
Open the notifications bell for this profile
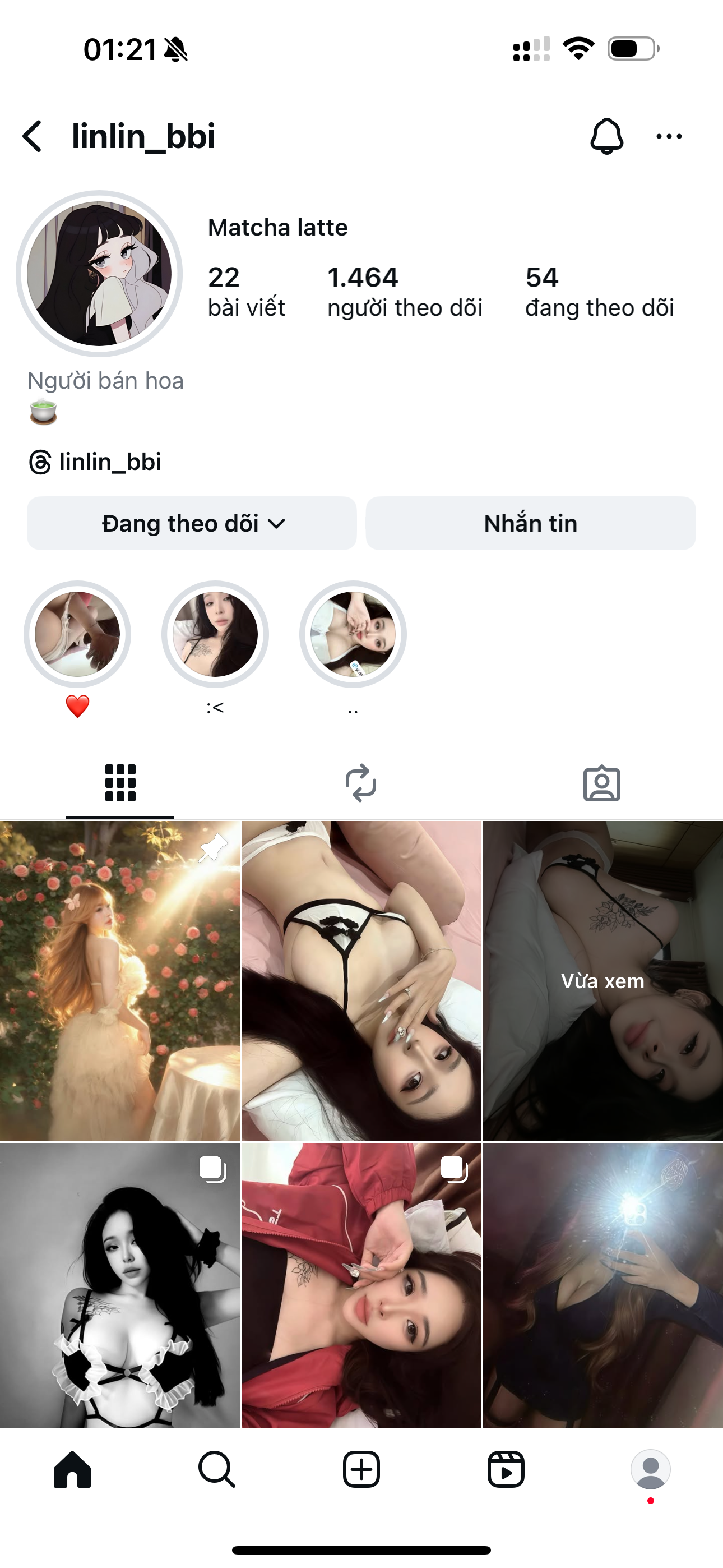[606, 136]
